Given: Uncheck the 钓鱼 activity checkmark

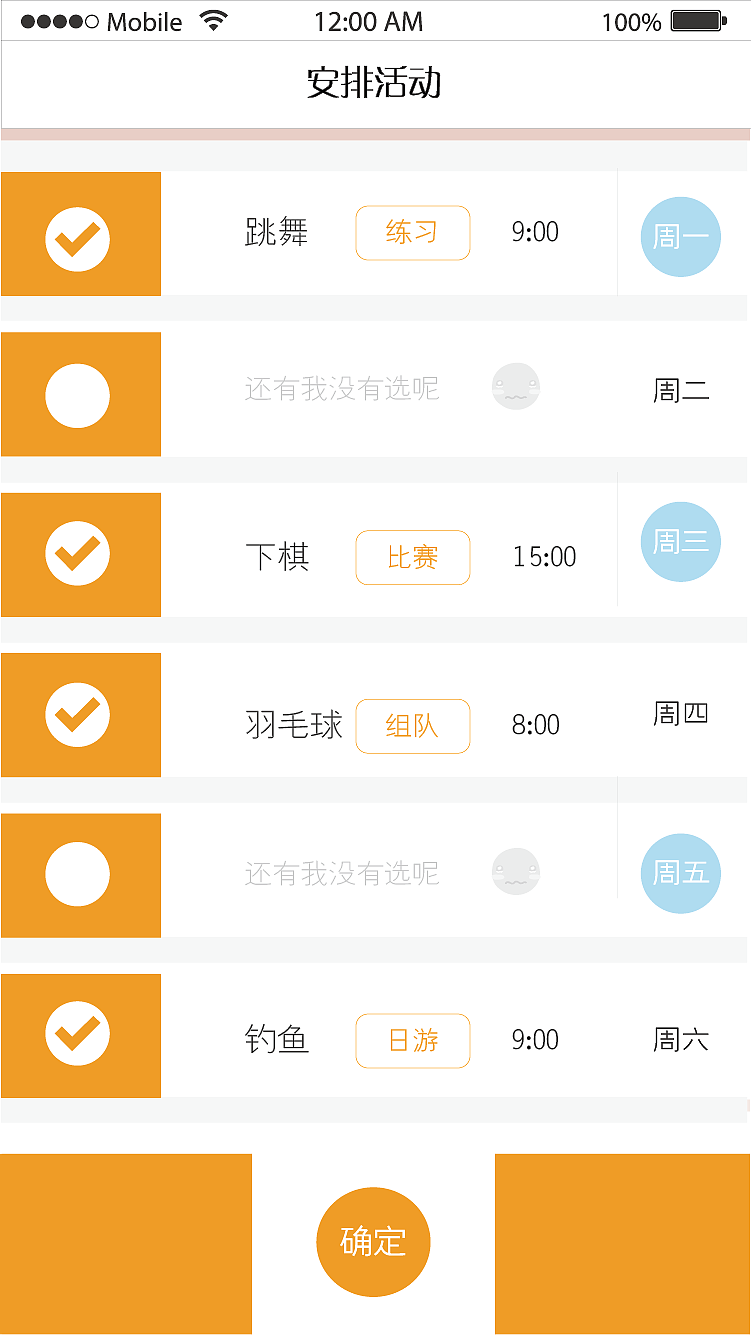Looking at the screenshot, I should (80, 1035).
